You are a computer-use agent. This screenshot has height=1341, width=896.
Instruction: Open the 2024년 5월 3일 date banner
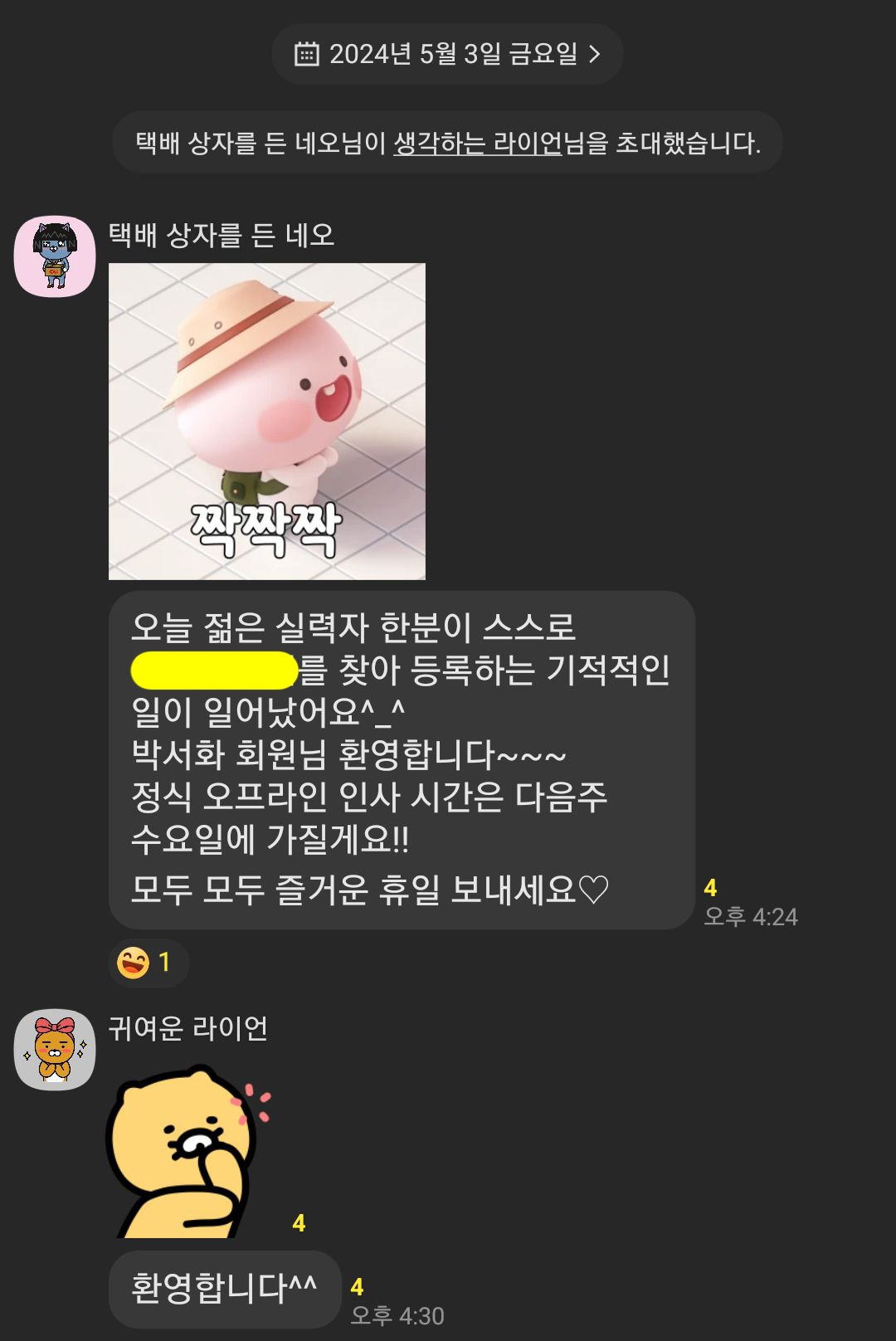coord(448,53)
